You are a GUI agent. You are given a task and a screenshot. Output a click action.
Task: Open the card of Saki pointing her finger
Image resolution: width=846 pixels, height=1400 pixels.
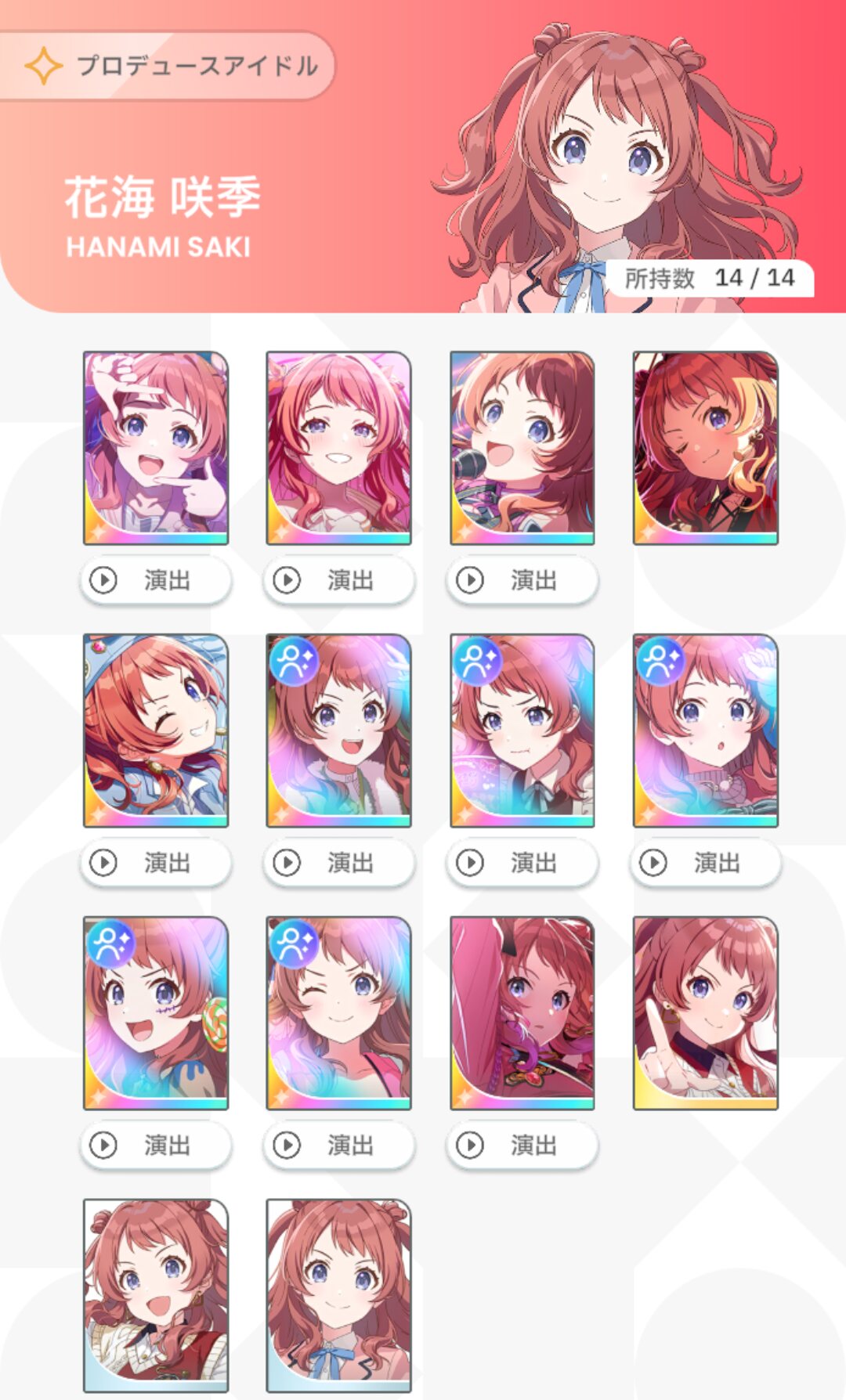(706, 1013)
